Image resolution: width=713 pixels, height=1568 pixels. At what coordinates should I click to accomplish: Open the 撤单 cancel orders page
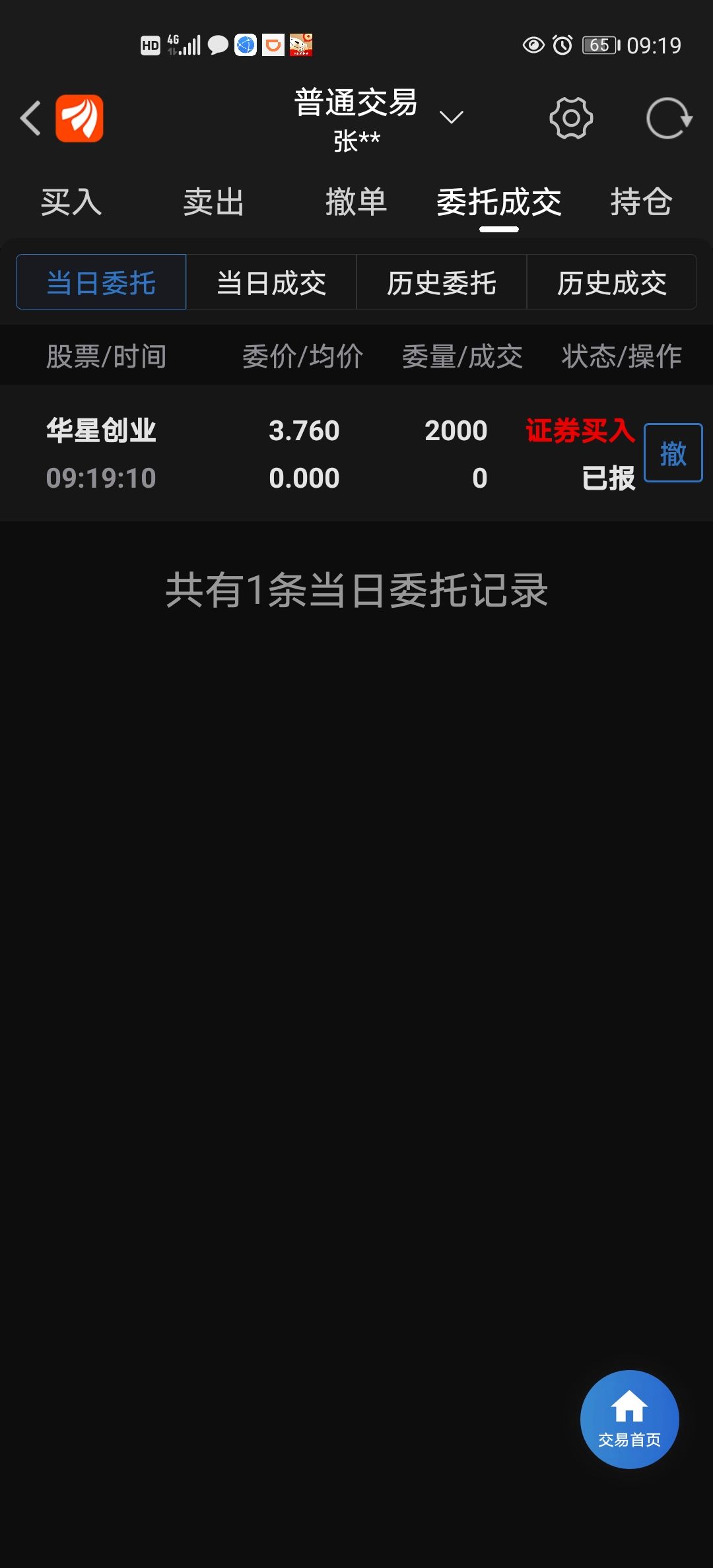coord(356,203)
